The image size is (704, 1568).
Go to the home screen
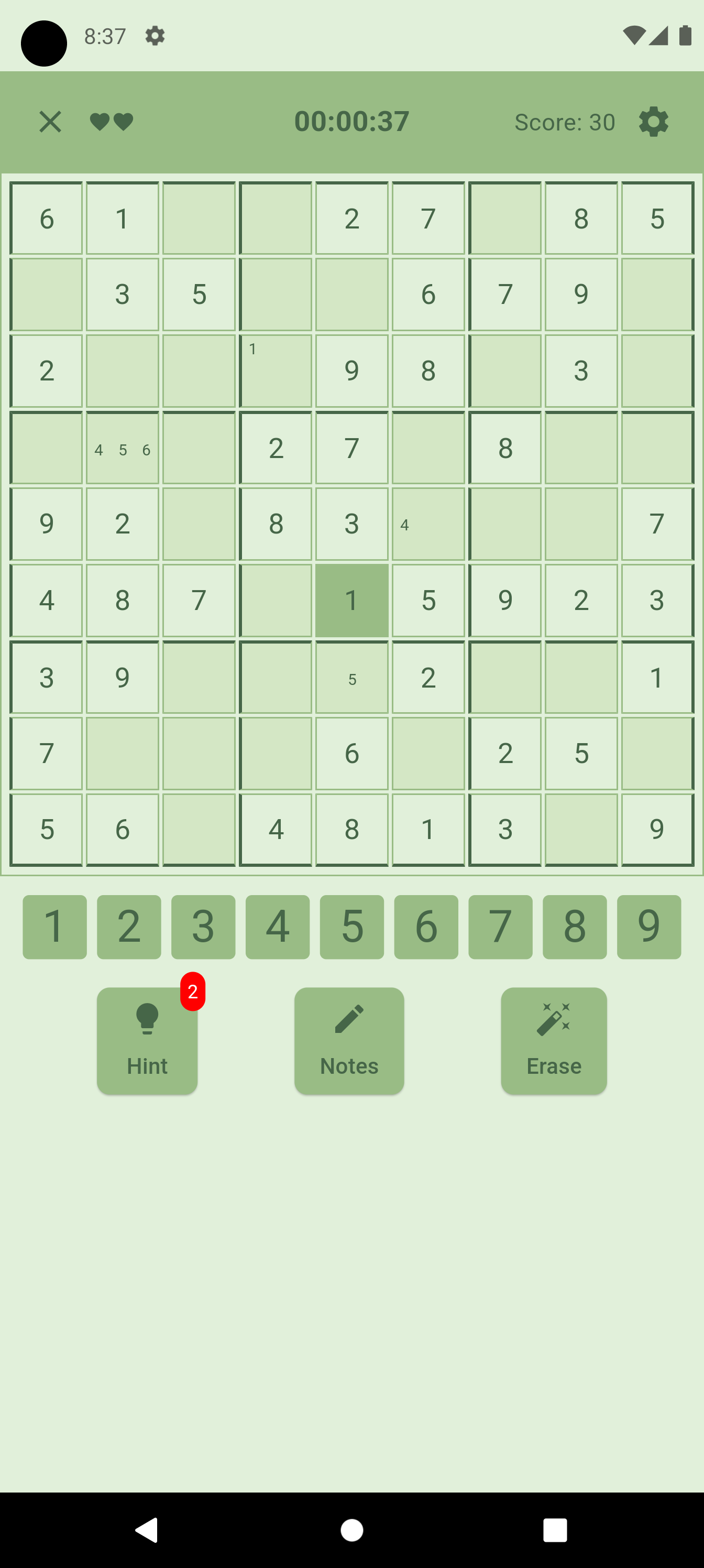point(351,1530)
